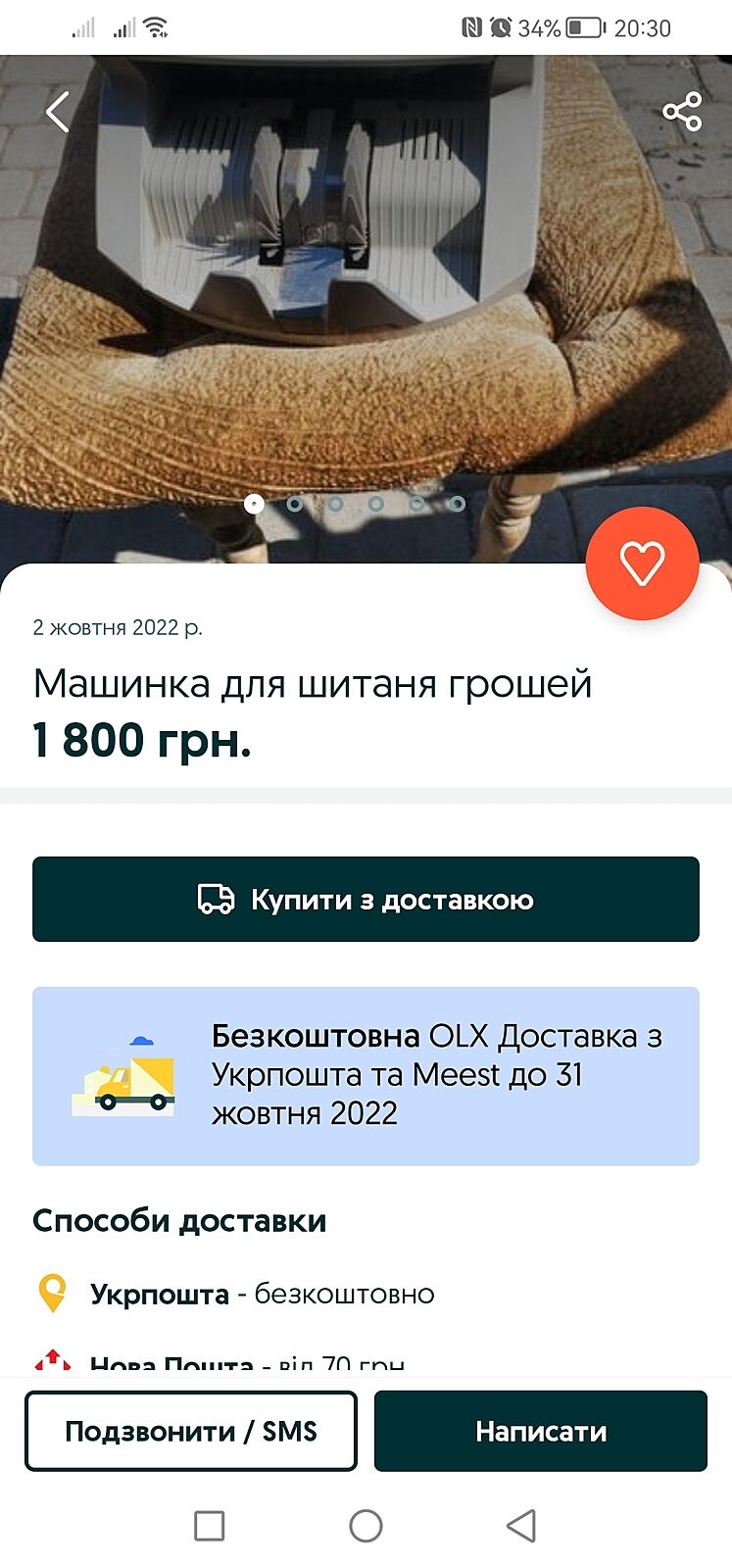
Task: Open the Безкоштовна OLX Доставка banner
Action: click(366, 1075)
